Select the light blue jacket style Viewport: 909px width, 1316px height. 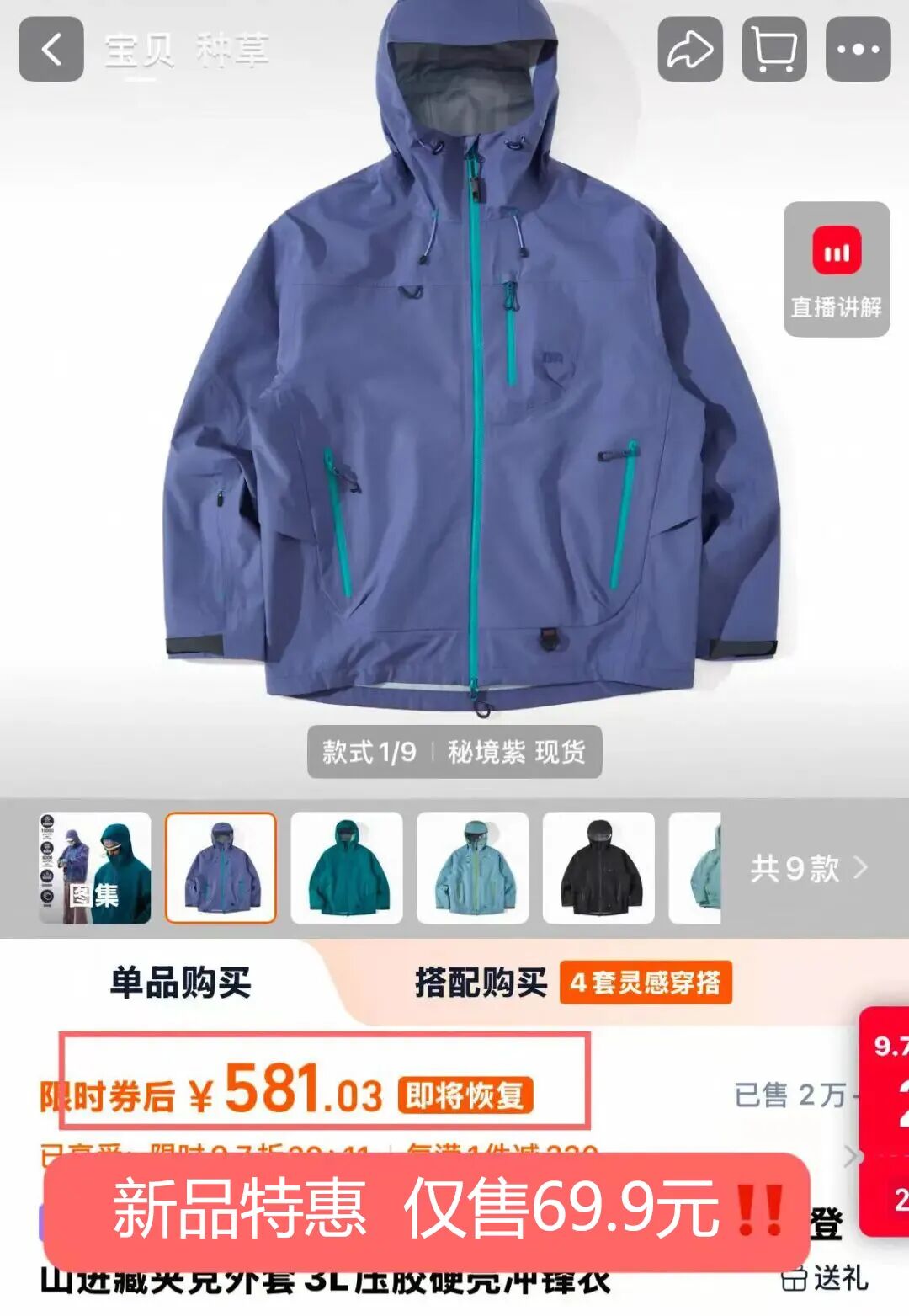pos(473,868)
